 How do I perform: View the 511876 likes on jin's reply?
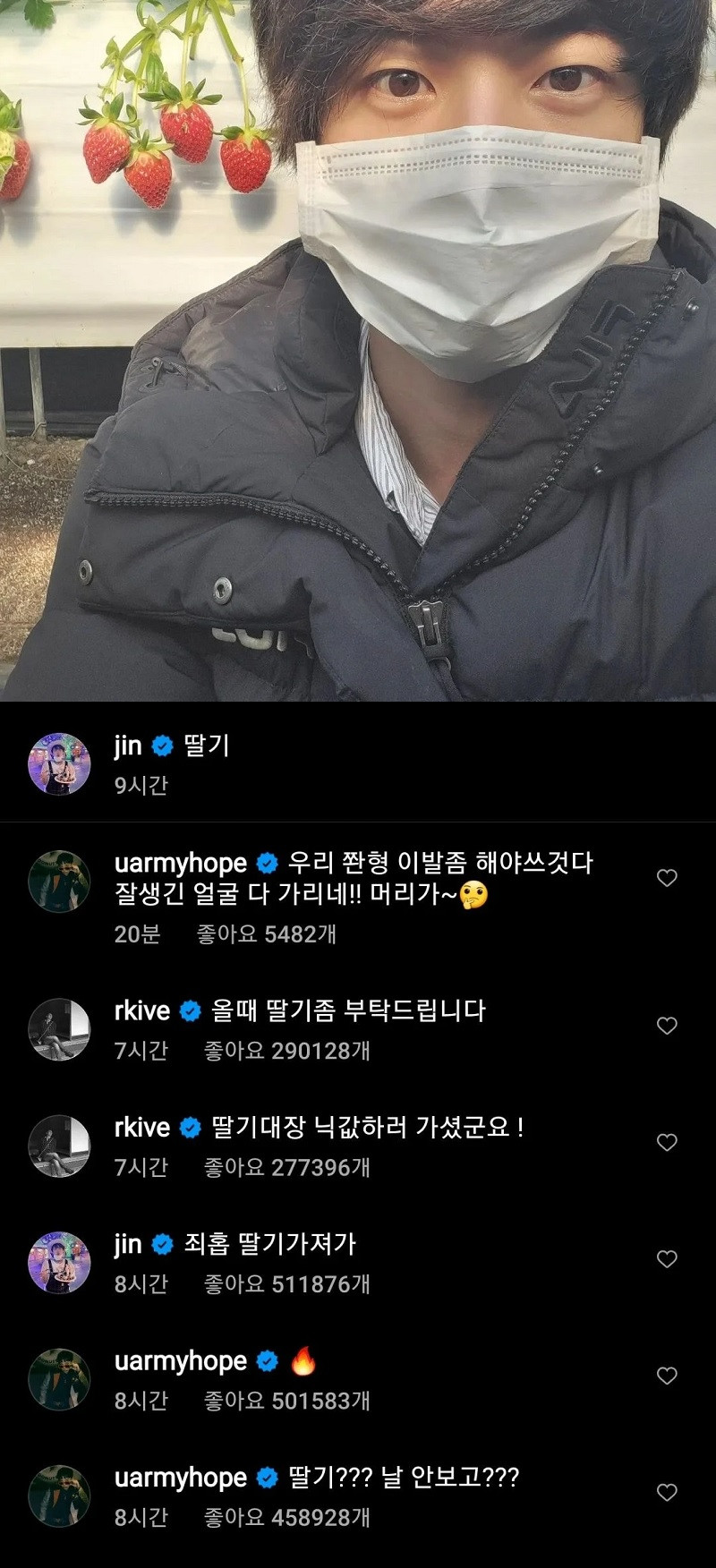tap(286, 1284)
